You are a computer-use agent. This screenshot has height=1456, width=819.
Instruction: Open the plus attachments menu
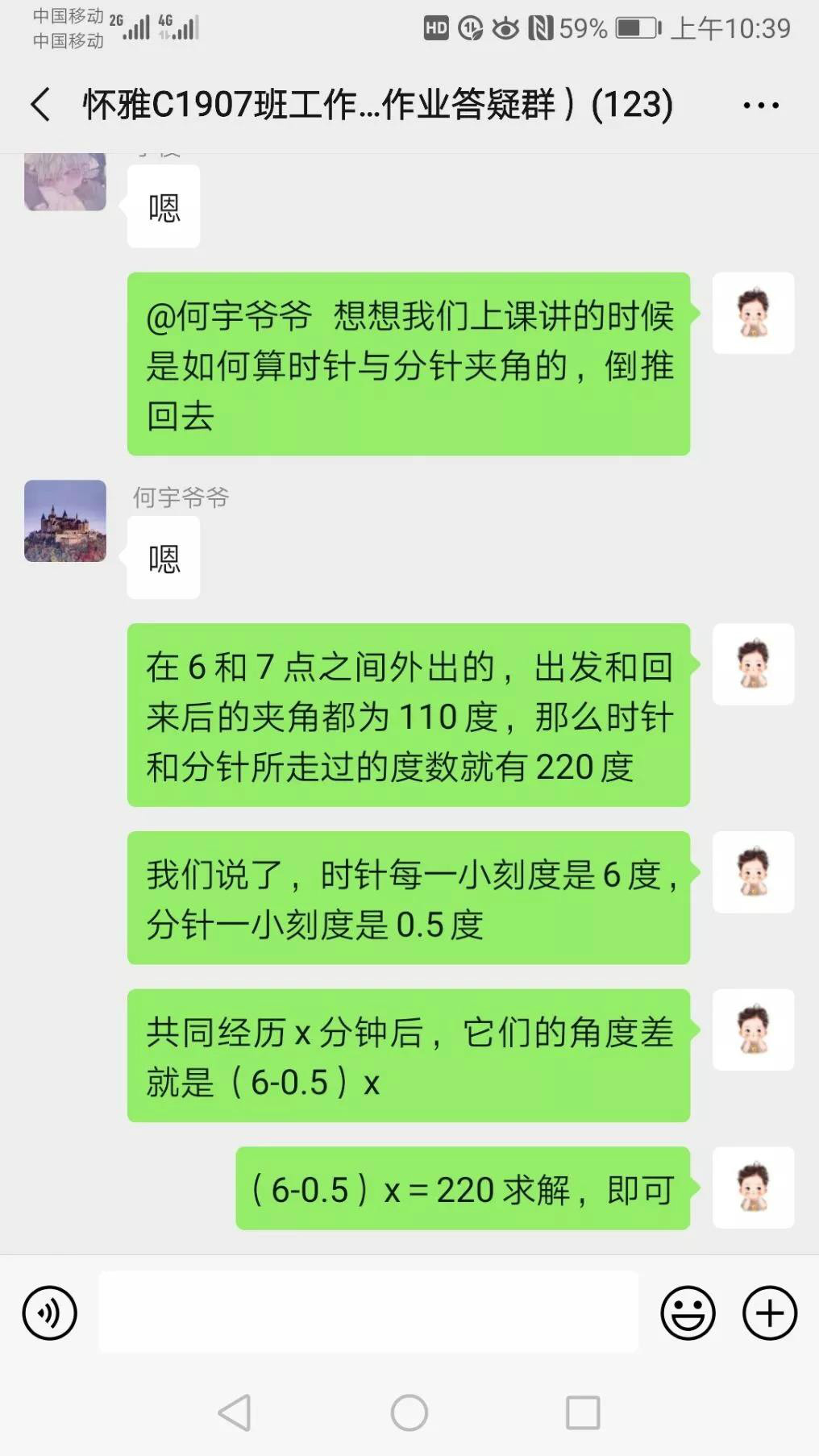pyautogui.click(x=769, y=1313)
